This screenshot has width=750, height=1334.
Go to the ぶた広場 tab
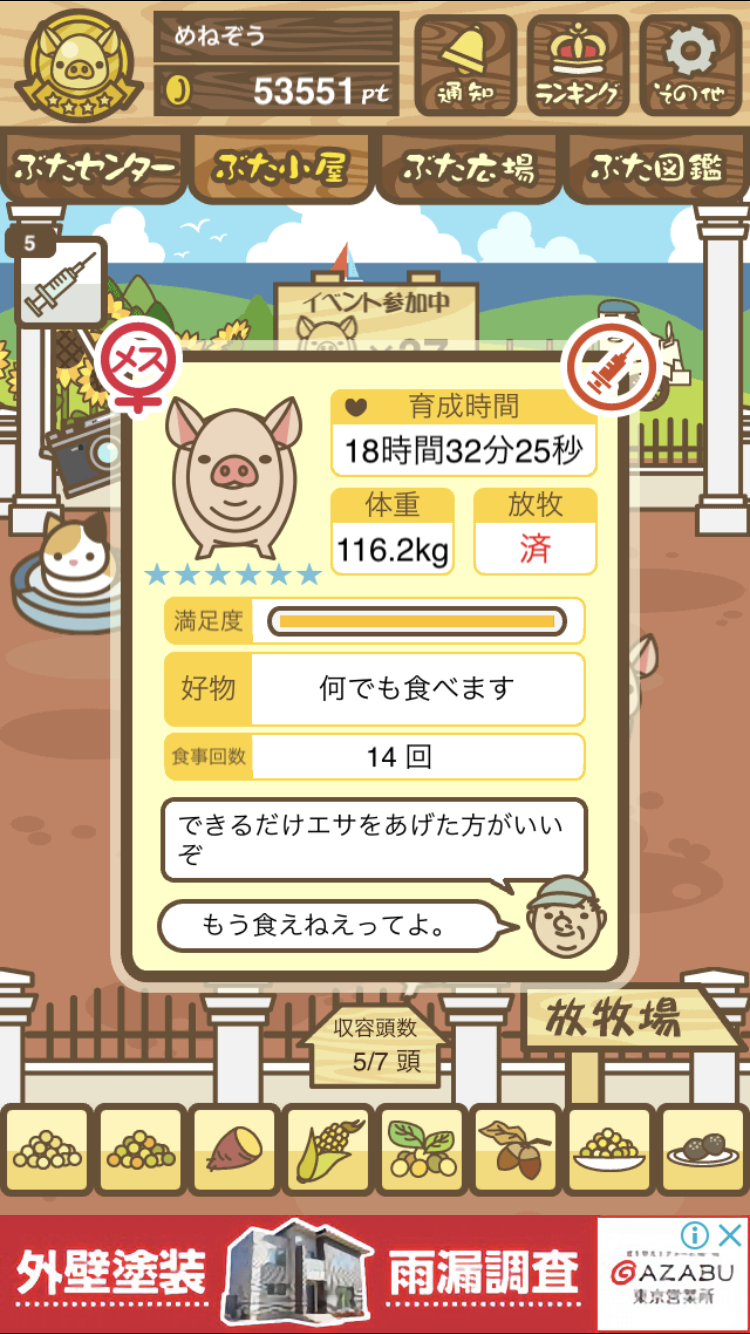pyautogui.click(x=468, y=168)
